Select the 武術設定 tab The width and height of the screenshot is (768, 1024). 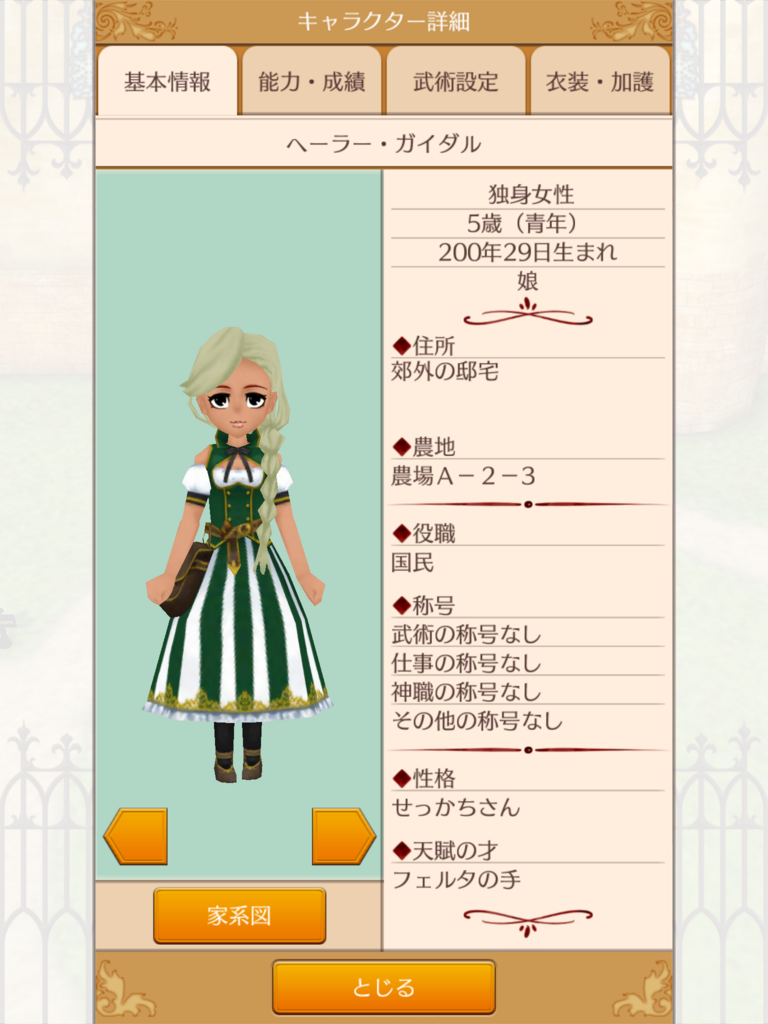456,82
